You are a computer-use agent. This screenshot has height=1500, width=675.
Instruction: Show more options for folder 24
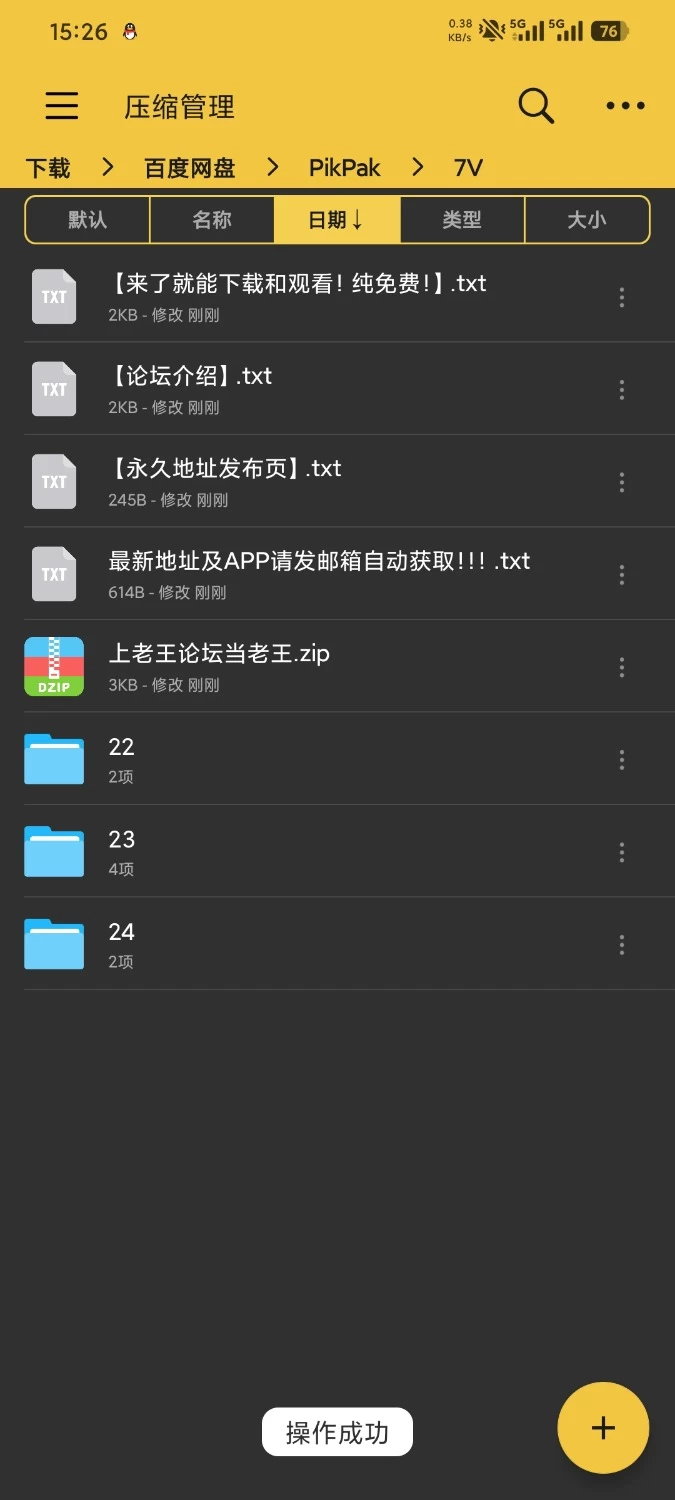pyautogui.click(x=622, y=944)
